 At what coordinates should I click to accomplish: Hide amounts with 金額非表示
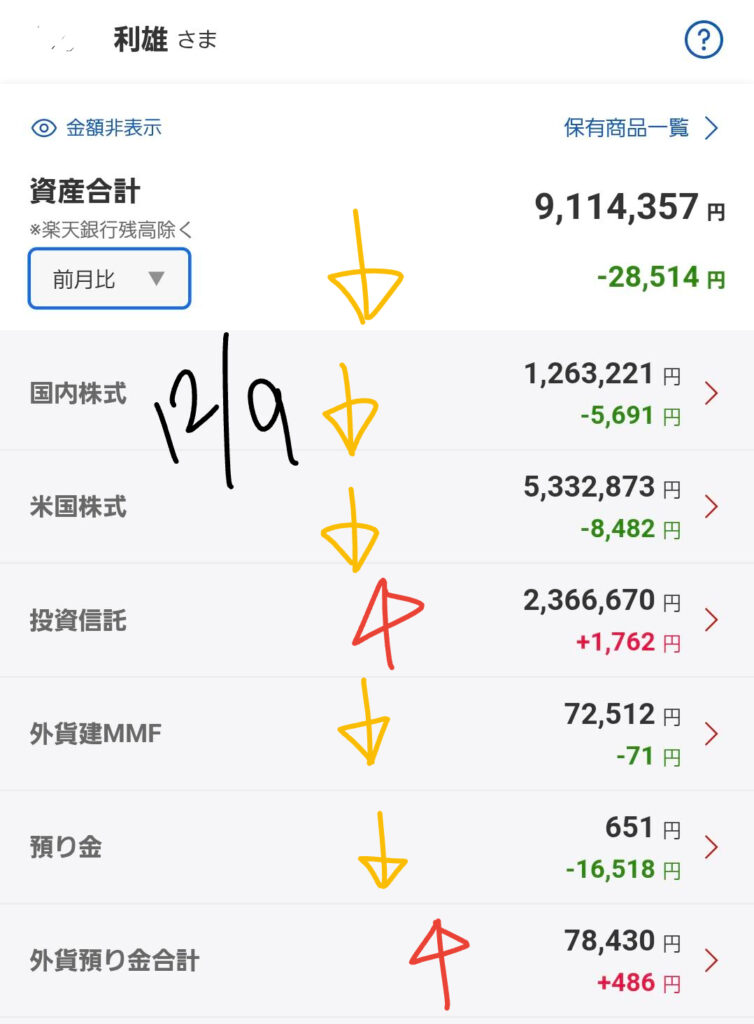tap(97, 128)
